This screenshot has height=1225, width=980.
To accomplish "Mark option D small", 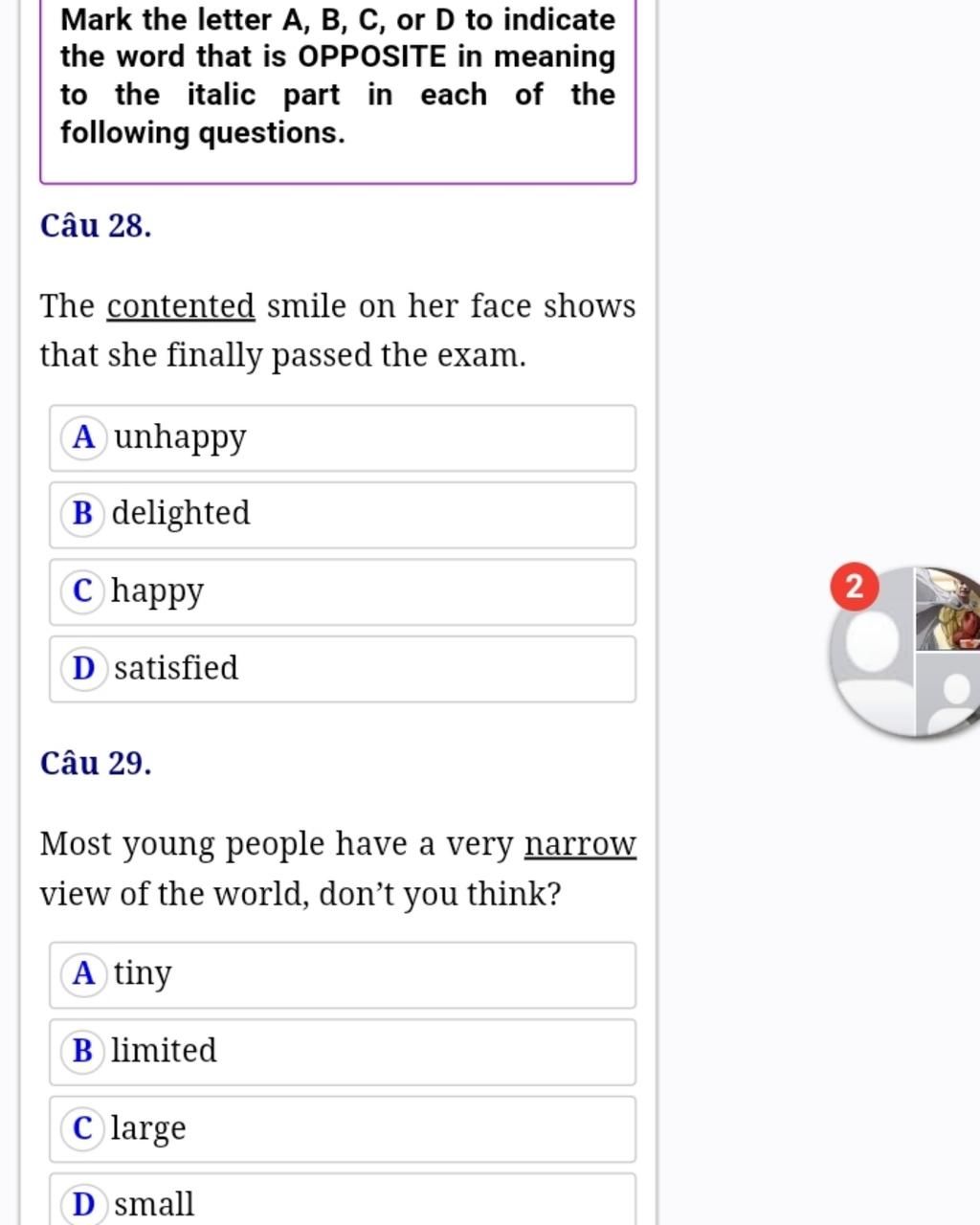I will coord(342,1203).
